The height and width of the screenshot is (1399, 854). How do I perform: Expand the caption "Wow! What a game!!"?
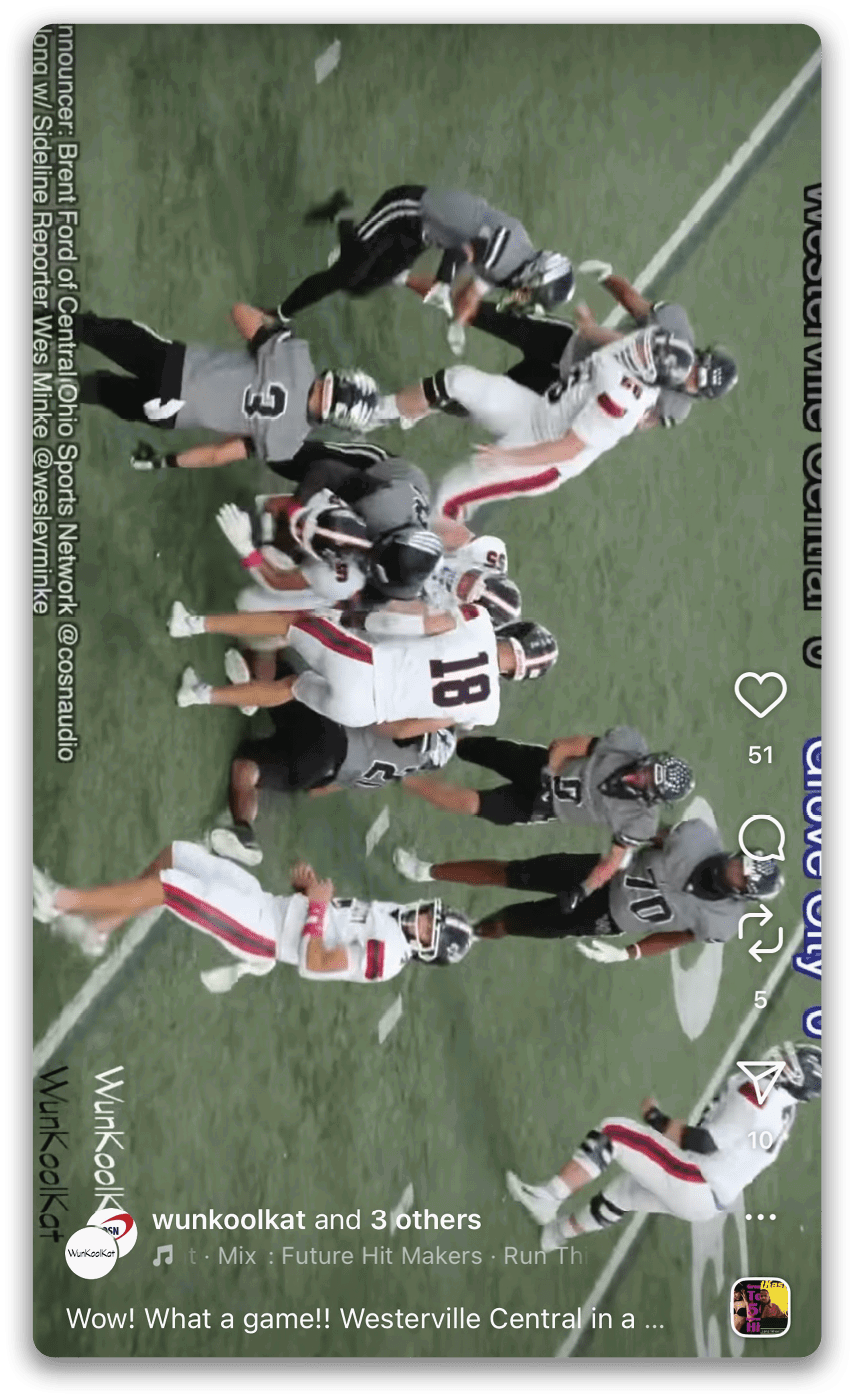point(365,1319)
